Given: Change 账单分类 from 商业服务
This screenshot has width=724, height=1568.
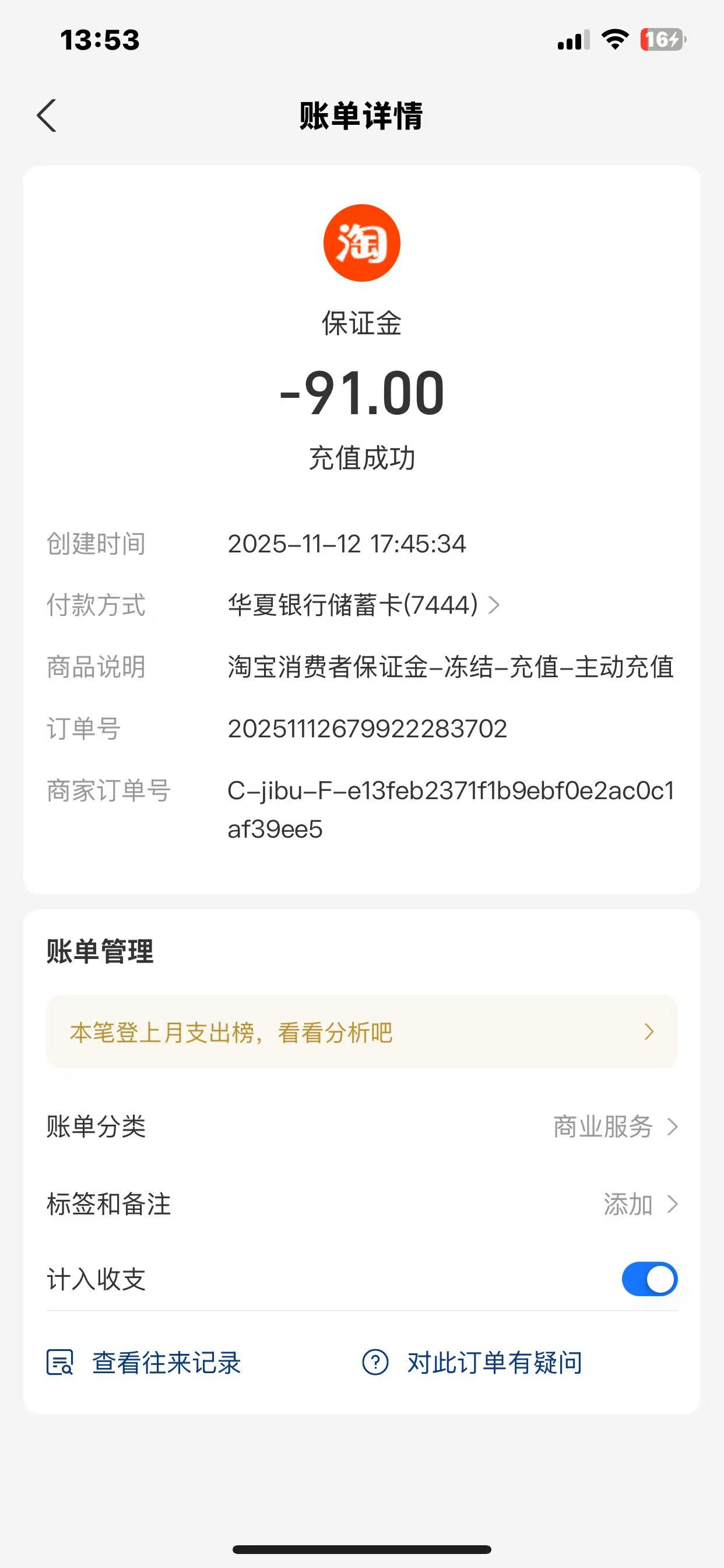Looking at the screenshot, I should pos(614,1126).
